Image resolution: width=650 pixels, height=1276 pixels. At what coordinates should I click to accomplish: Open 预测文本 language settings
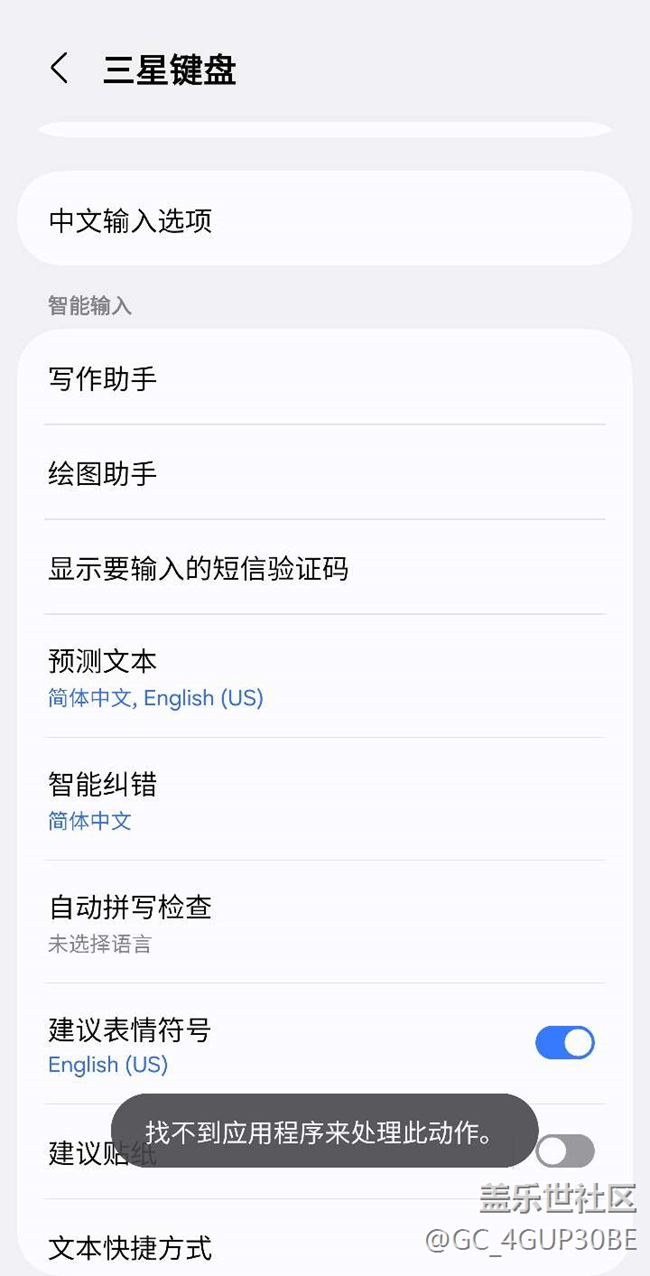click(155, 677)
